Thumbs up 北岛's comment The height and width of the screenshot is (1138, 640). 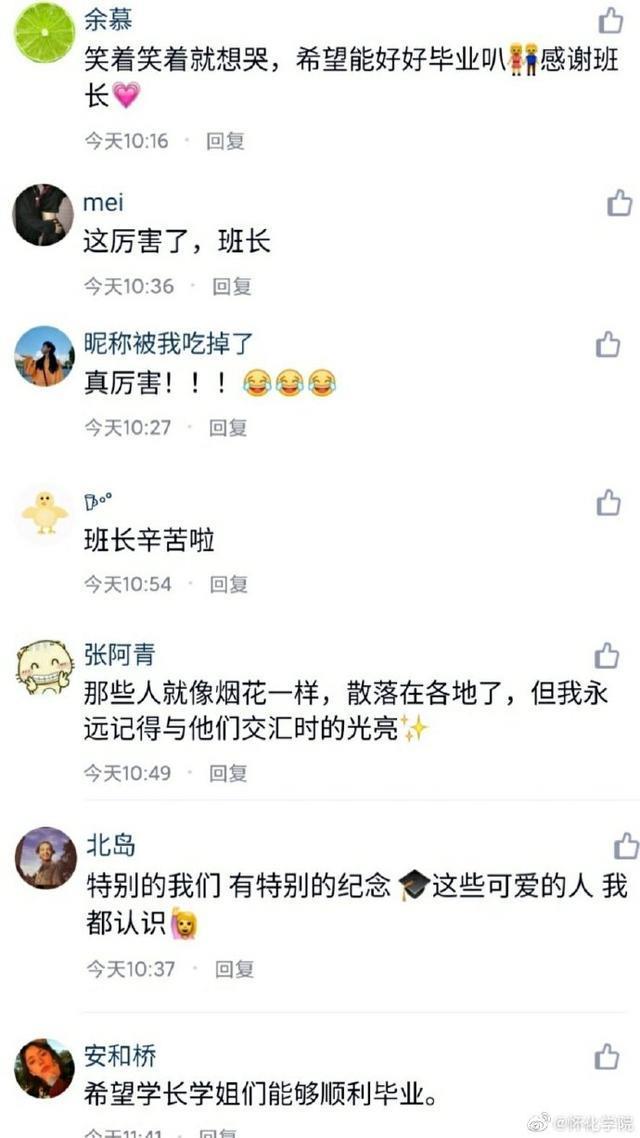click(626, 846)
